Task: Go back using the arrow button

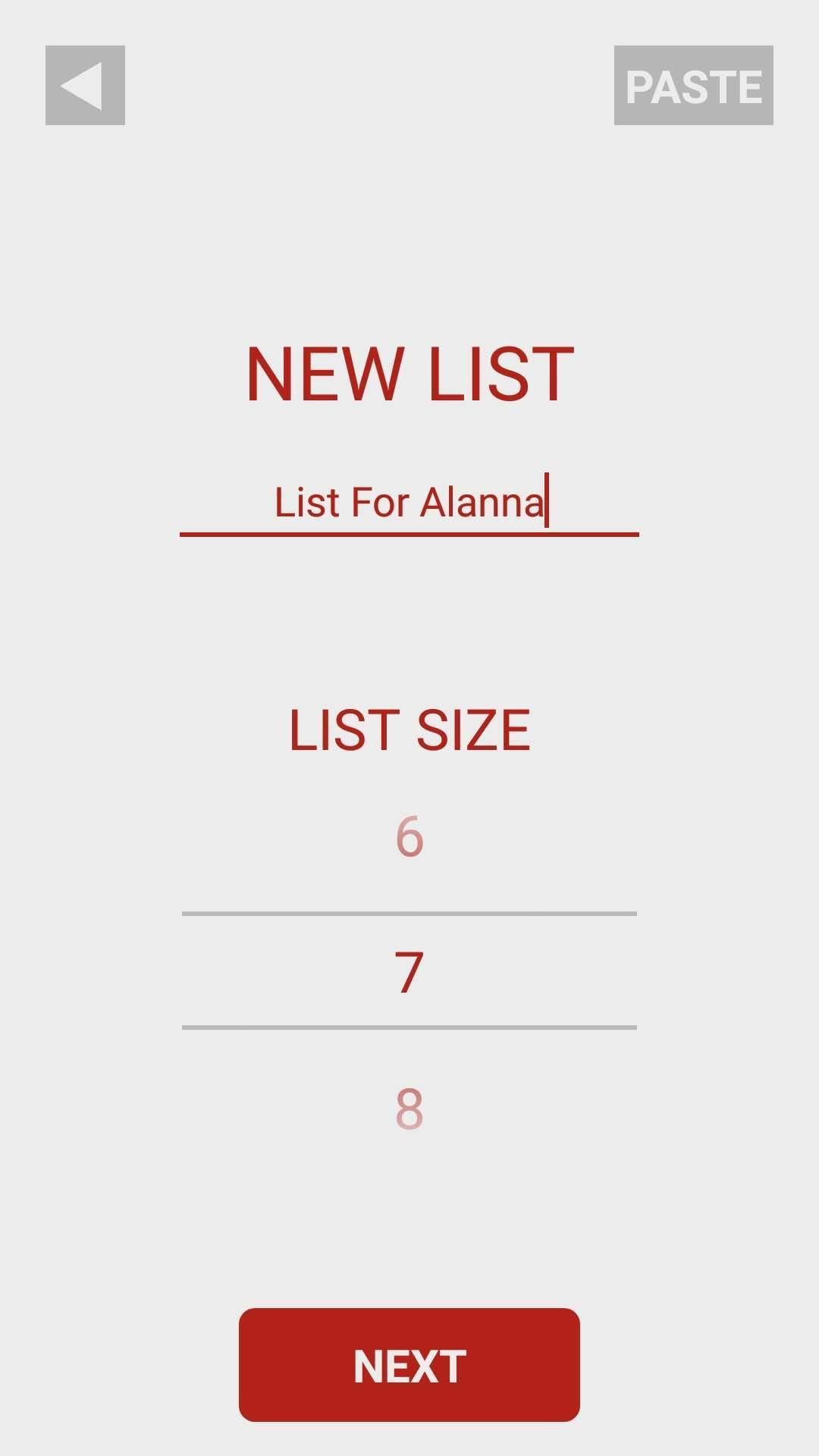Action: click(x=85, y=85)
